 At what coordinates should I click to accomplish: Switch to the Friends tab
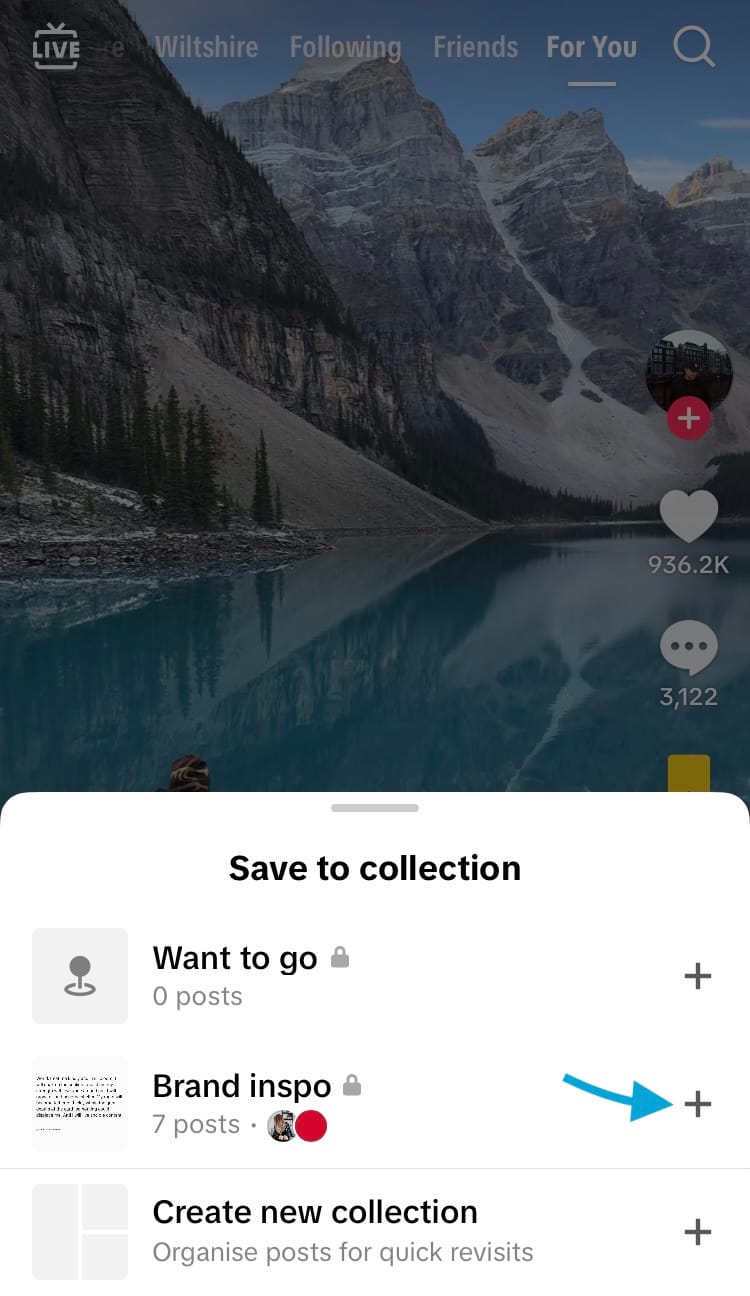tap(474, 47)
